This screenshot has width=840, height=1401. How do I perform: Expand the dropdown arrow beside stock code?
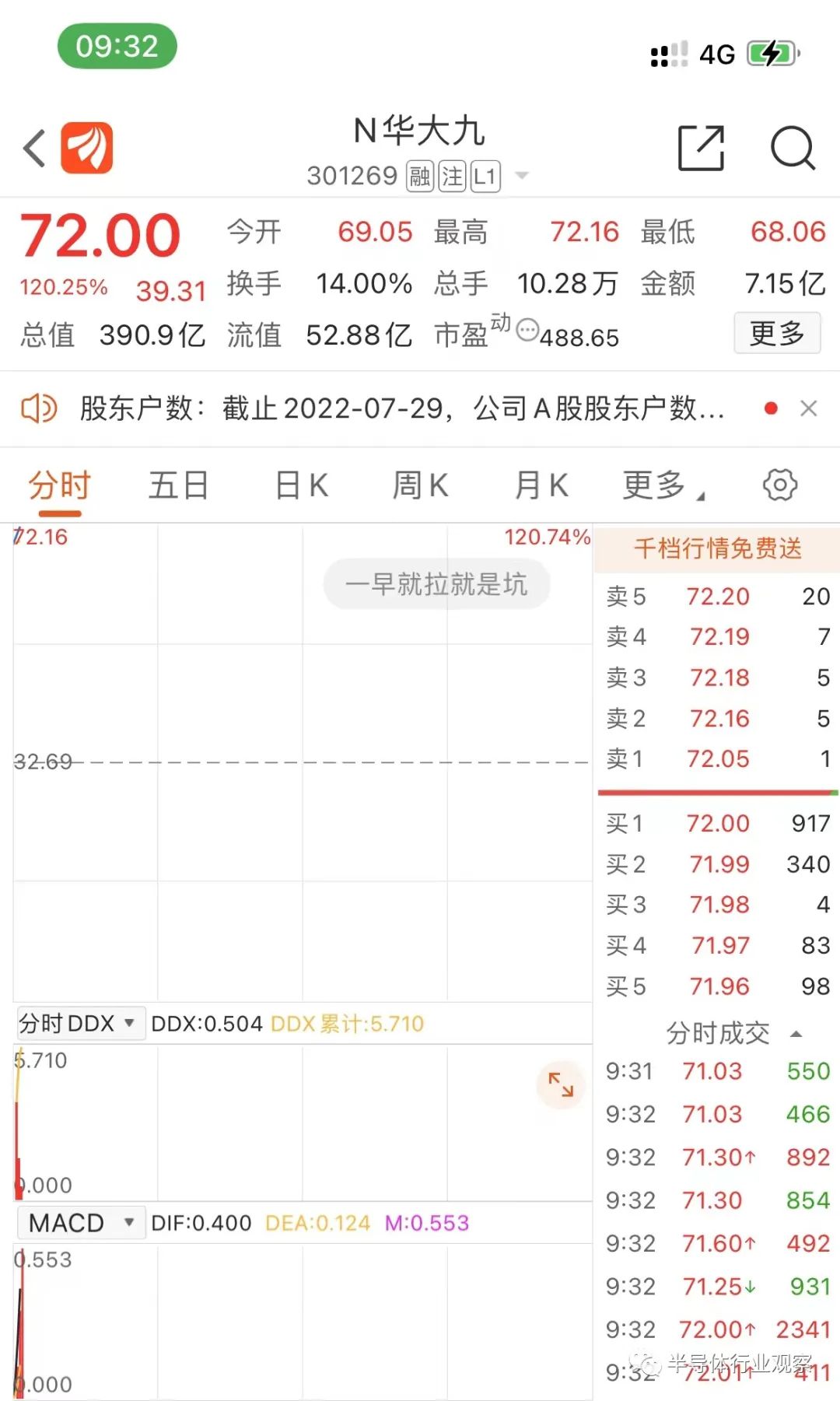pos(523,176)
